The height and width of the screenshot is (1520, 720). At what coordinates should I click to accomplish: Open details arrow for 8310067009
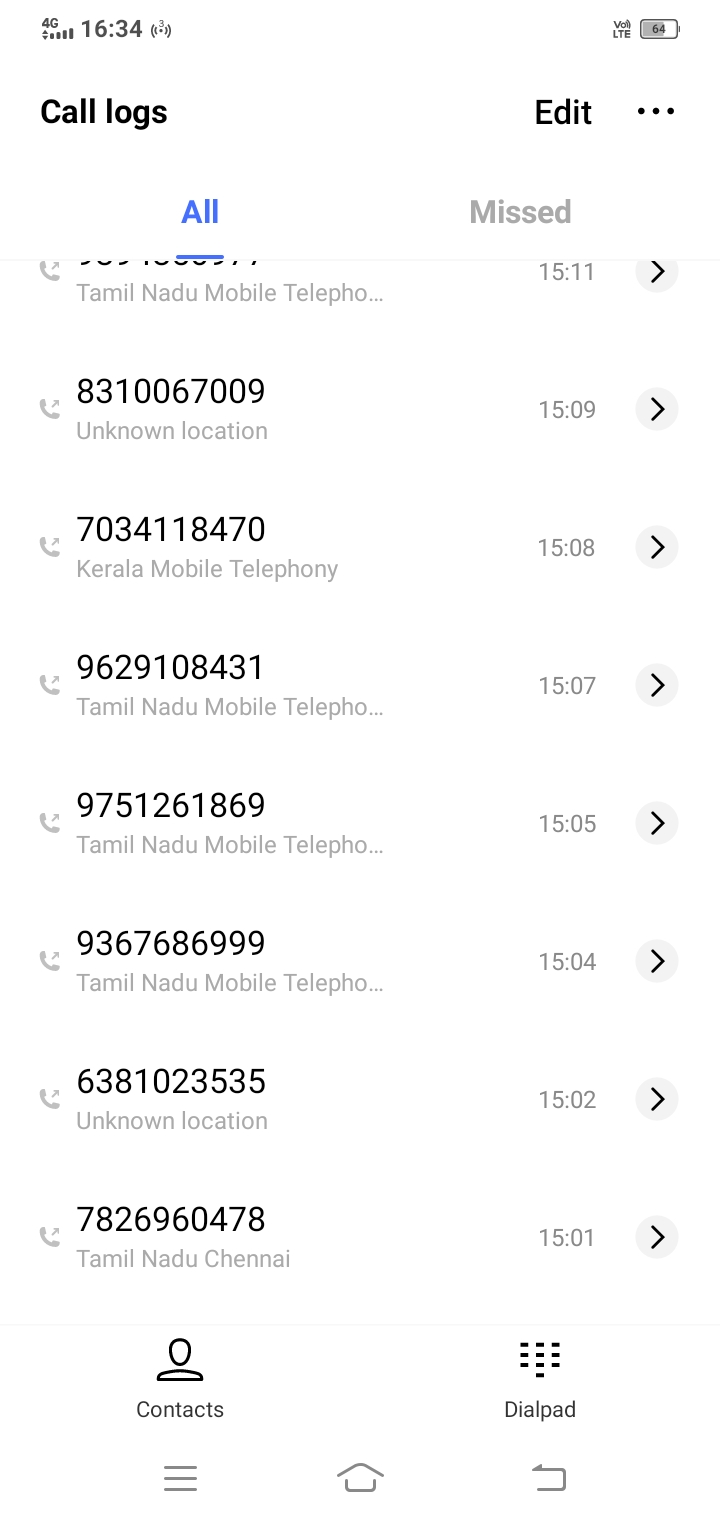pyautogui.click(x=657, y=409)
